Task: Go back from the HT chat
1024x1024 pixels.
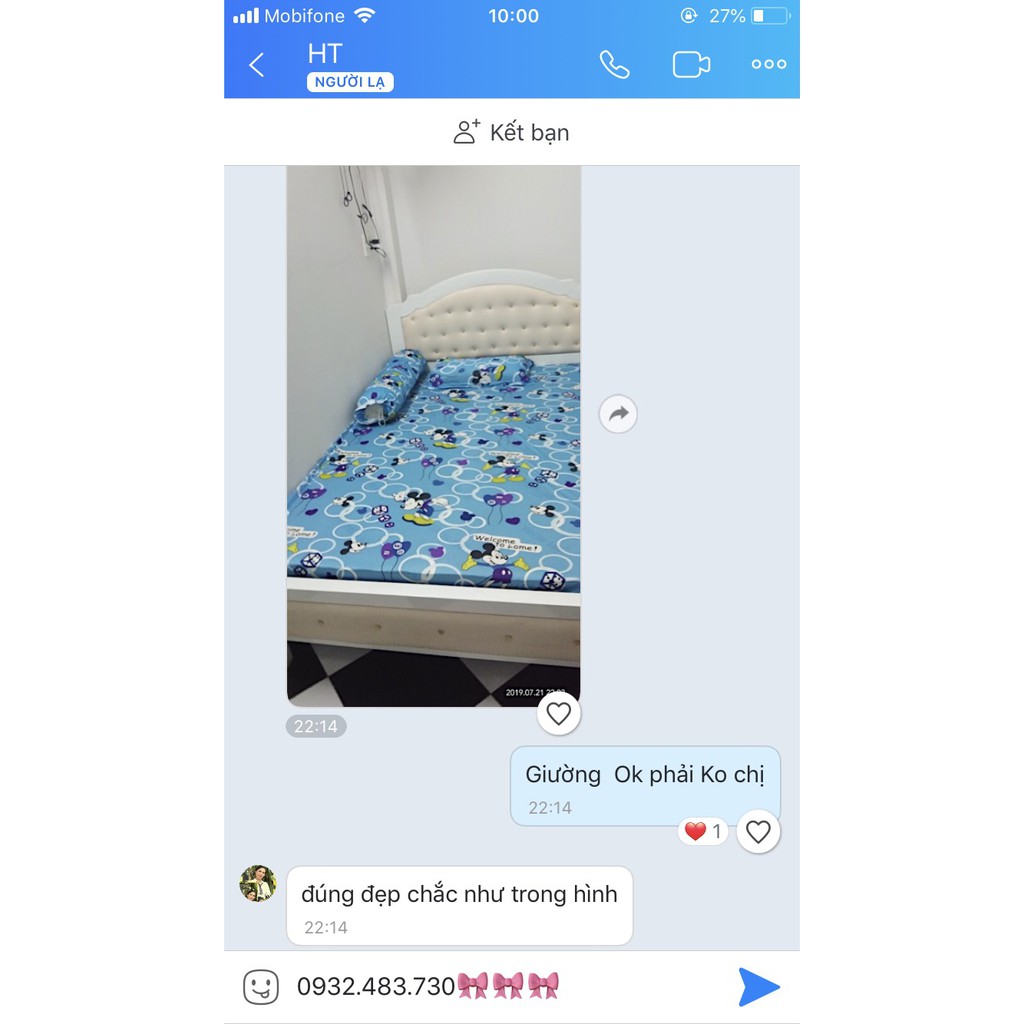Action: pos(257,65)
